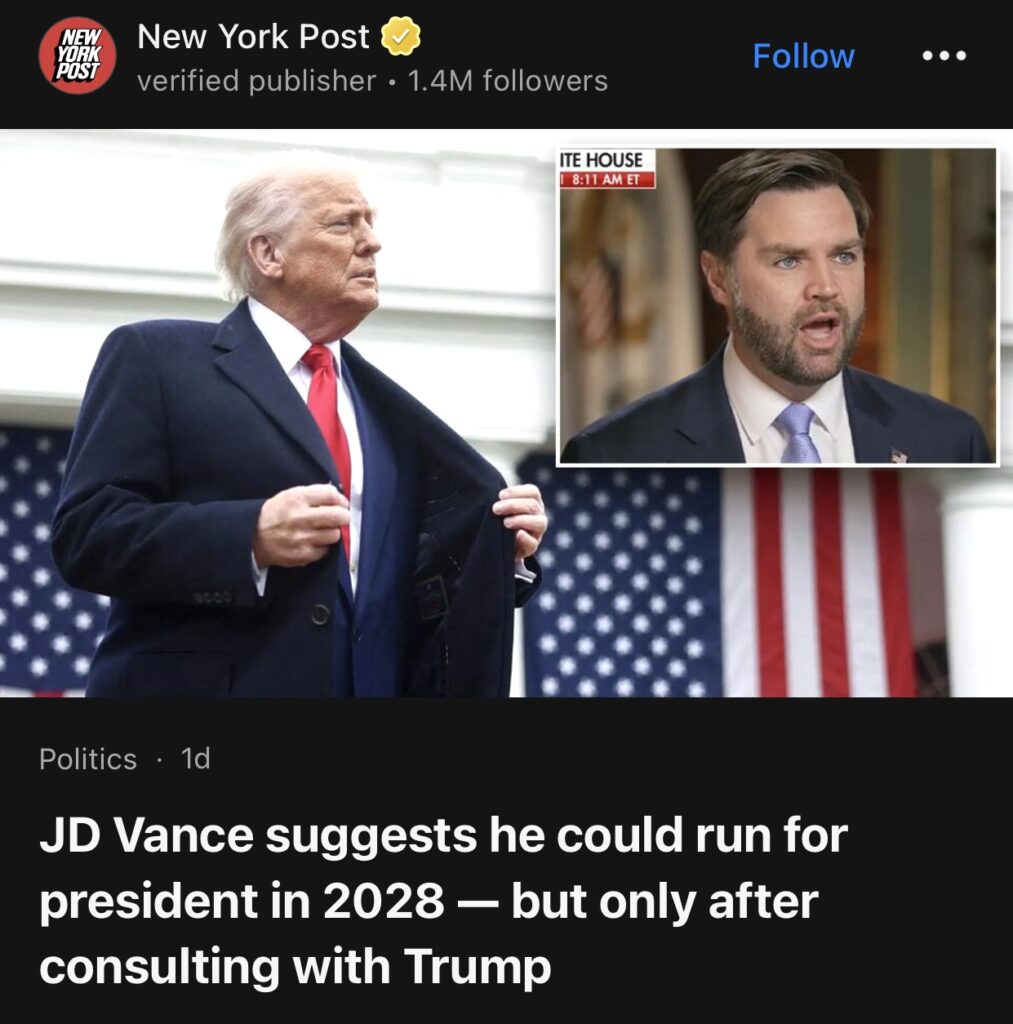
Task: Open New York Post publisher profile
Action: pos(252,38)
